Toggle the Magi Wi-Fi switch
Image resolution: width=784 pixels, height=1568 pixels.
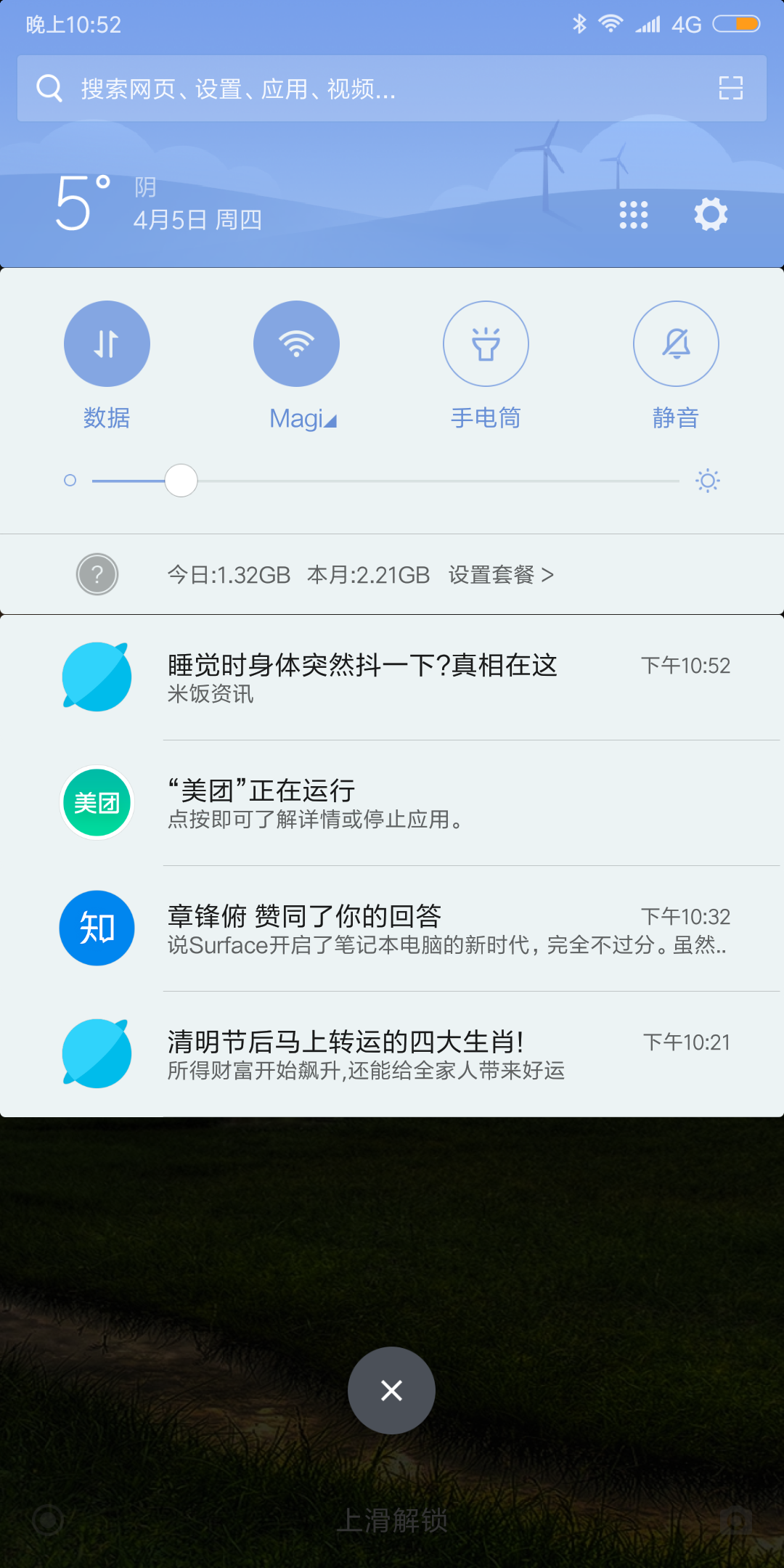point(296,343)
